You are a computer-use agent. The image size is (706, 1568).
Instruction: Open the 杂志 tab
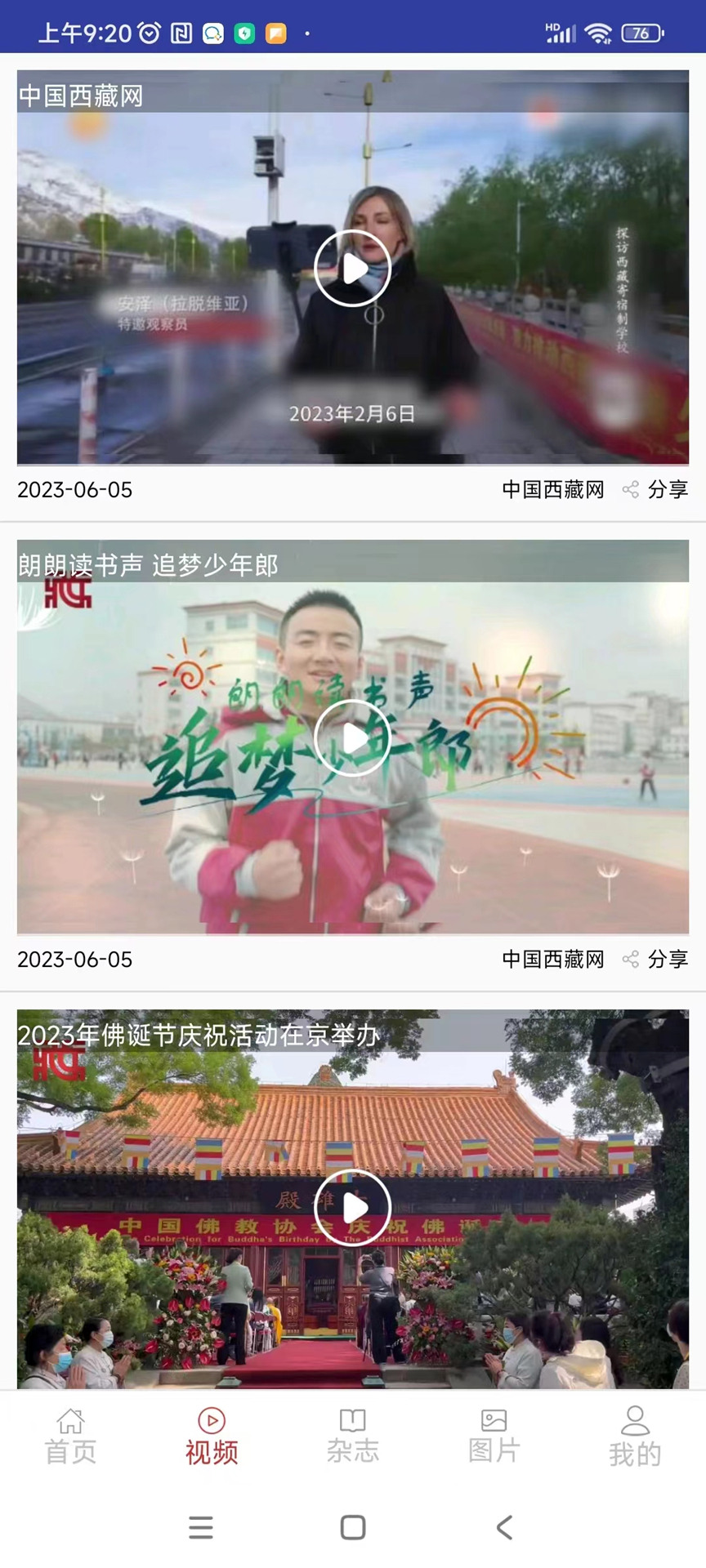tap(353, 1437)
